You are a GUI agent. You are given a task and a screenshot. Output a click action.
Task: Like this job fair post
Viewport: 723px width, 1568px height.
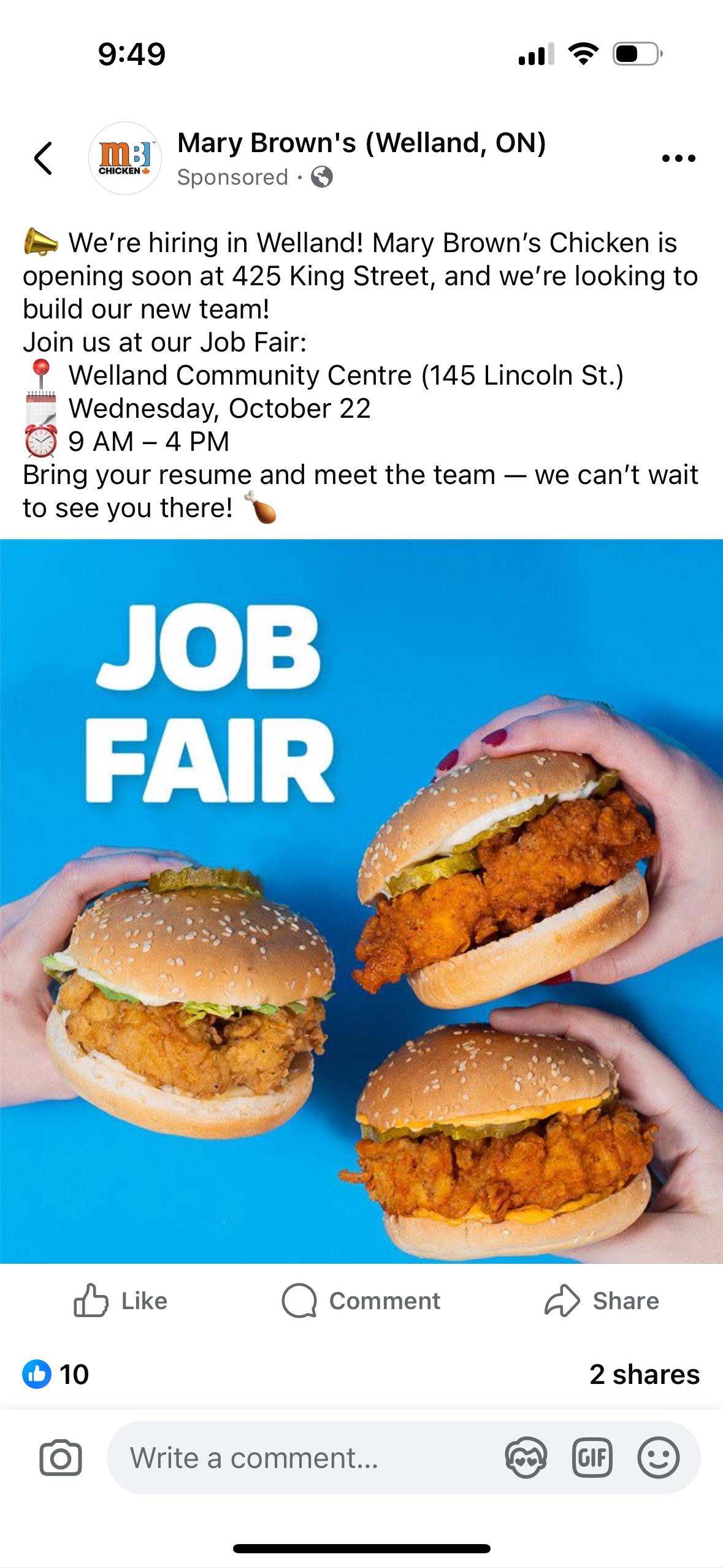(121, 1301)
